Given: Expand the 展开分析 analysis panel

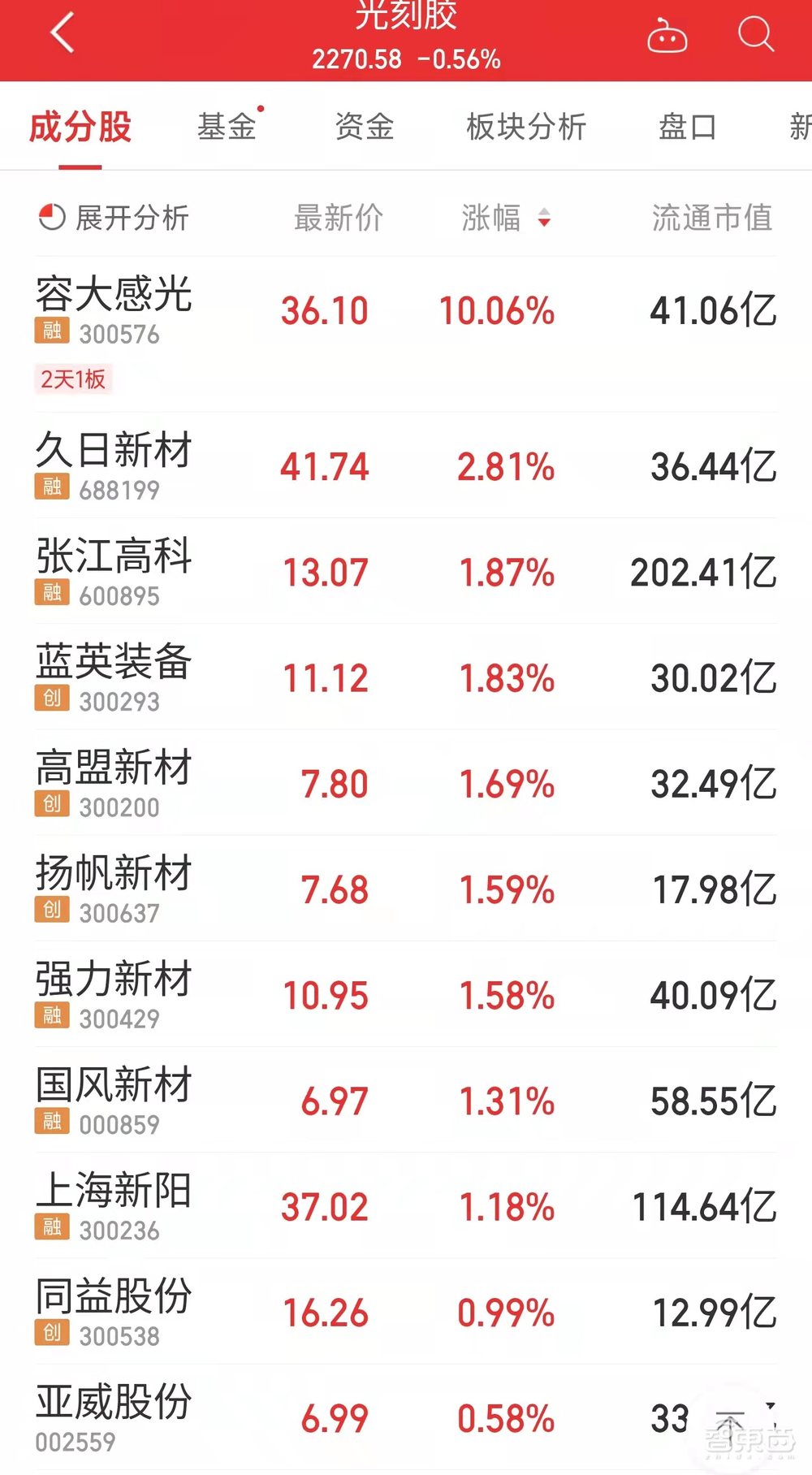Looking at the screenshot, I should 132,217.
